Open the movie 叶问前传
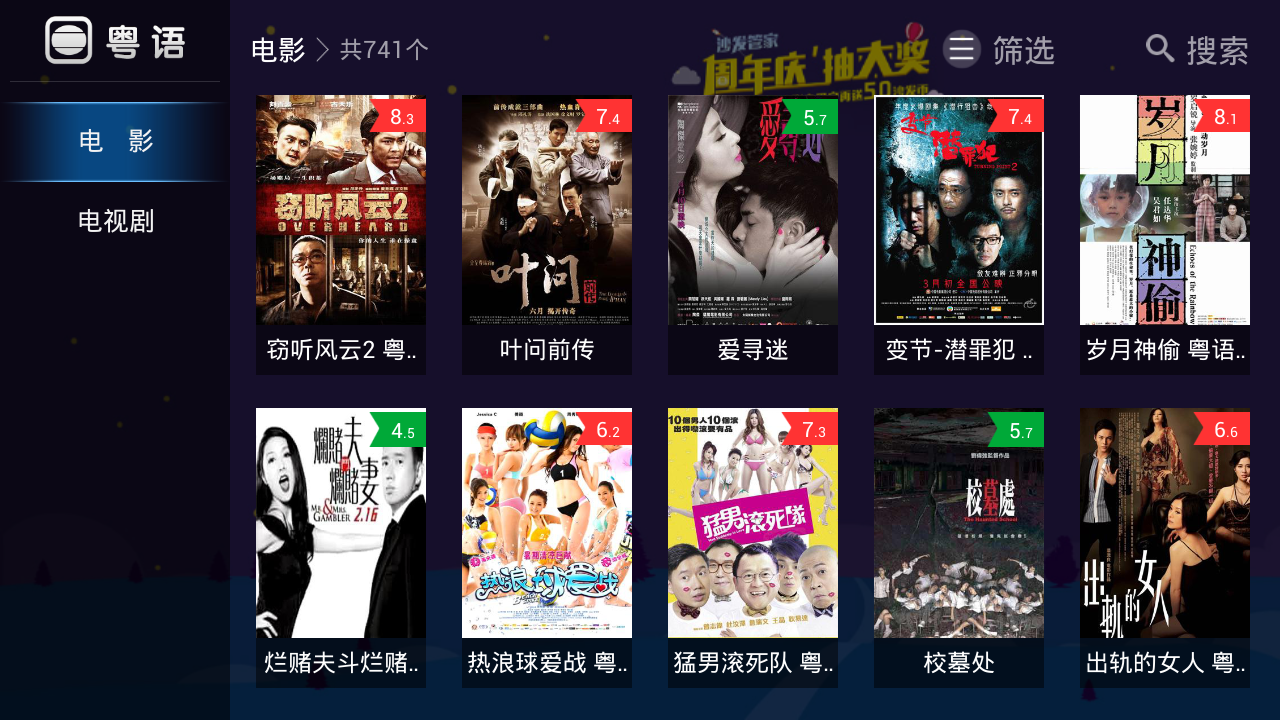The width and height of the screenshot is (1280, 720). click(547, 212)
